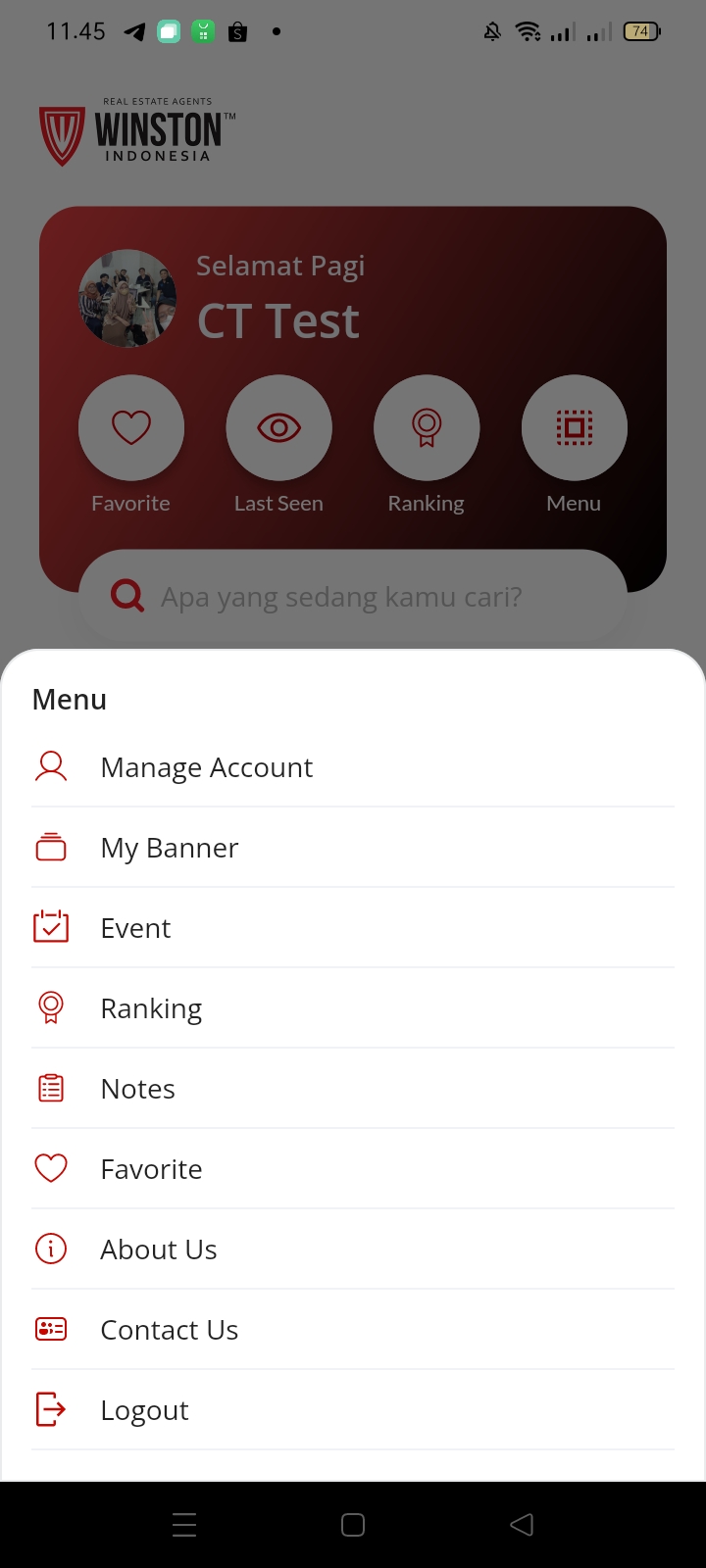Open Manage Account settings

coord(206,767)
